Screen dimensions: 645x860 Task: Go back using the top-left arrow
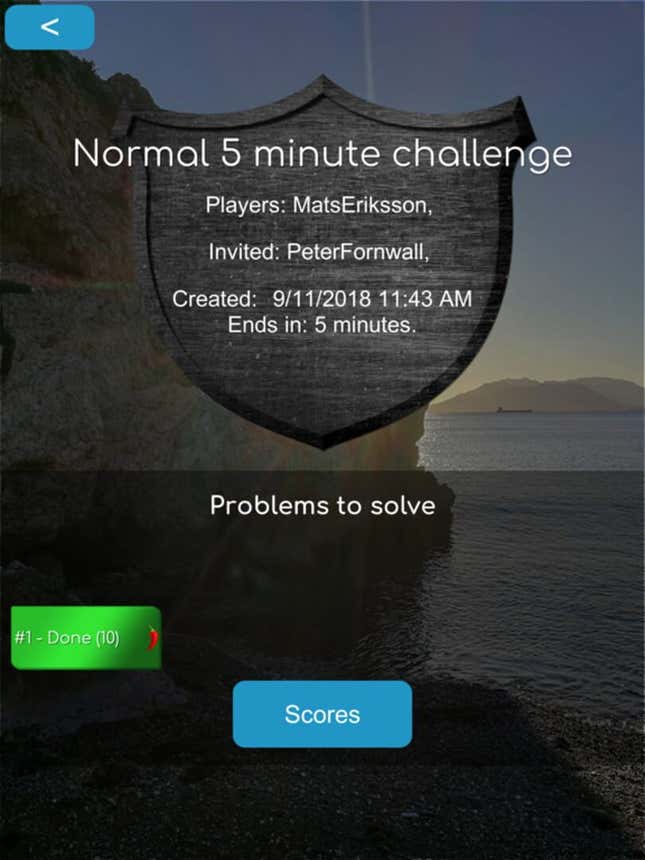point(49,27)
